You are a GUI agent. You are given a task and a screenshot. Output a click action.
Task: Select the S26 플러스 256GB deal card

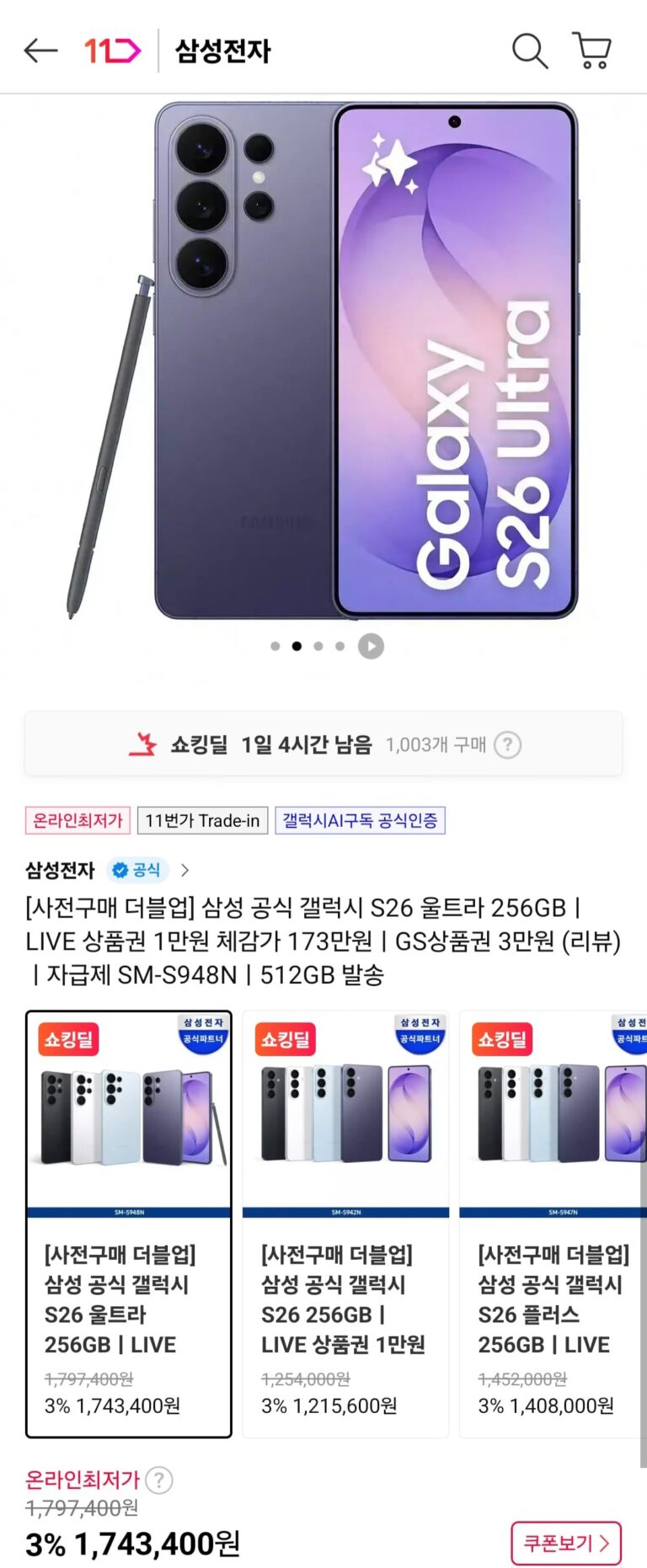tap(553, 1224)
